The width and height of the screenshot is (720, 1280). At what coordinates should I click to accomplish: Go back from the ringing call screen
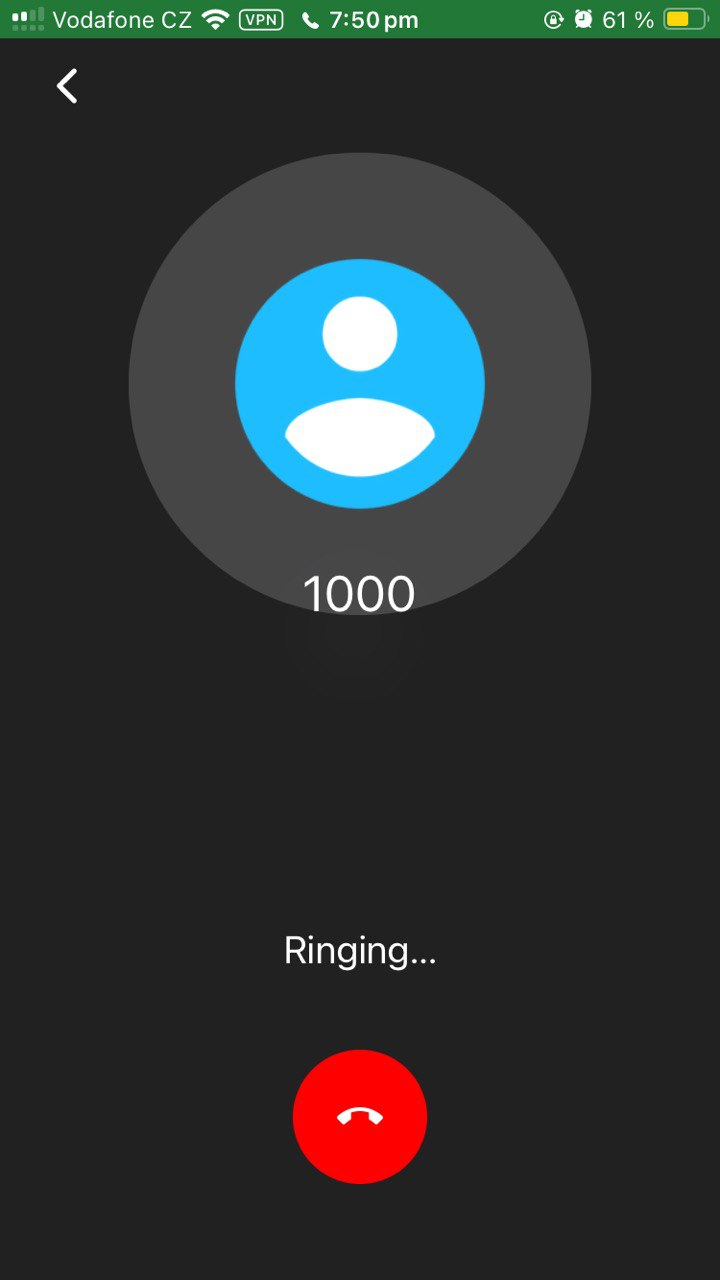click(x=67, y=87)
